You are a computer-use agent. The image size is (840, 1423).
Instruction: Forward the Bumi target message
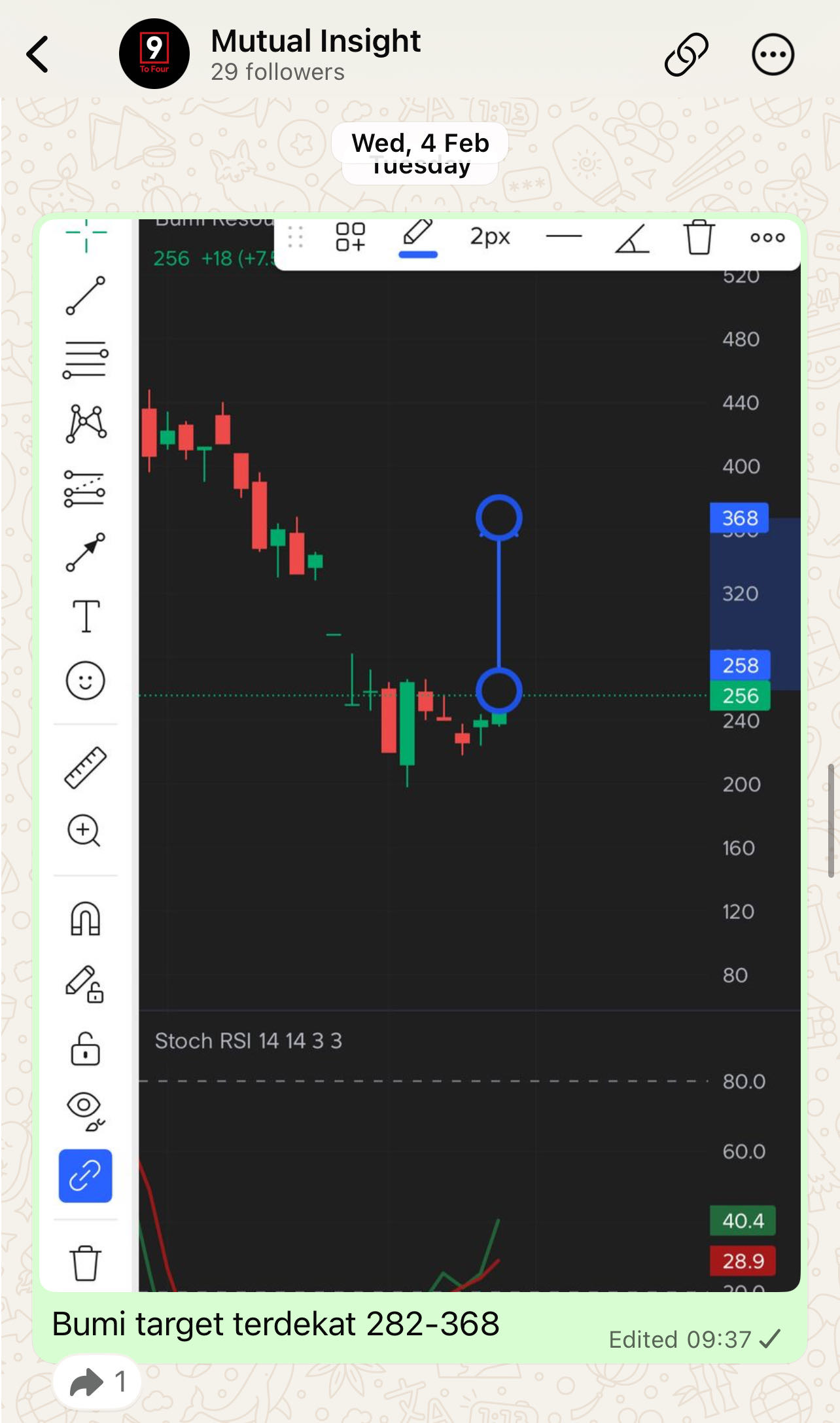click(x=96, y=1382)
